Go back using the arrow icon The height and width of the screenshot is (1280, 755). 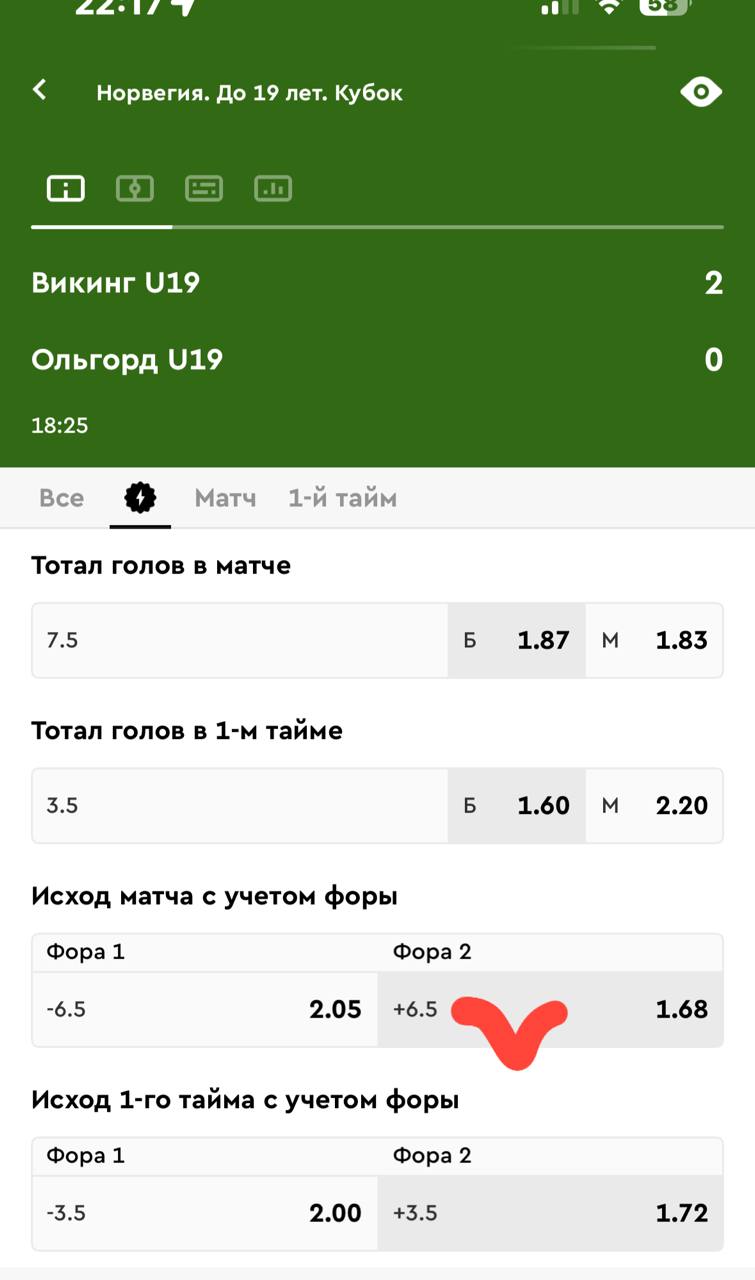(40, 90)
